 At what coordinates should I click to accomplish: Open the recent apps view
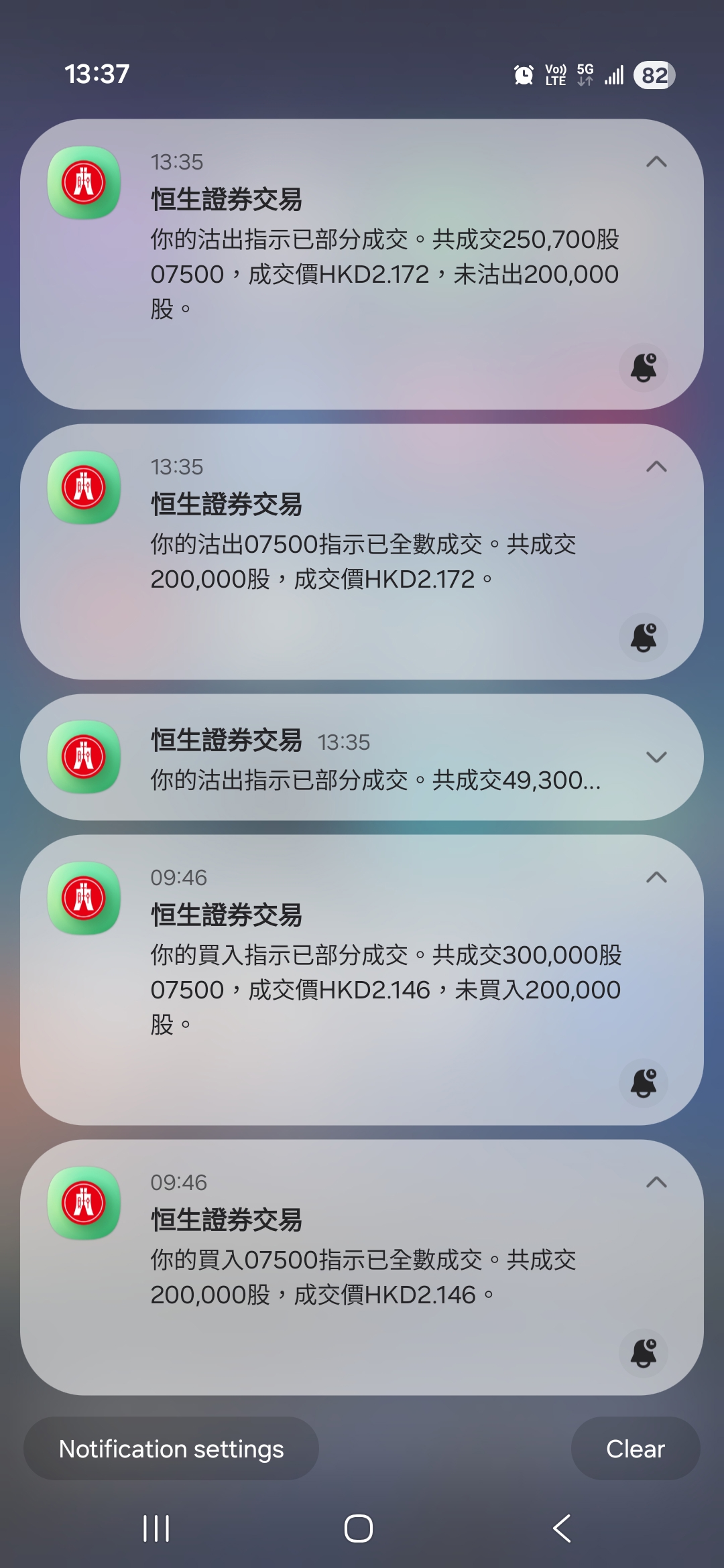pyautogui.click(x=156, y=1528)
